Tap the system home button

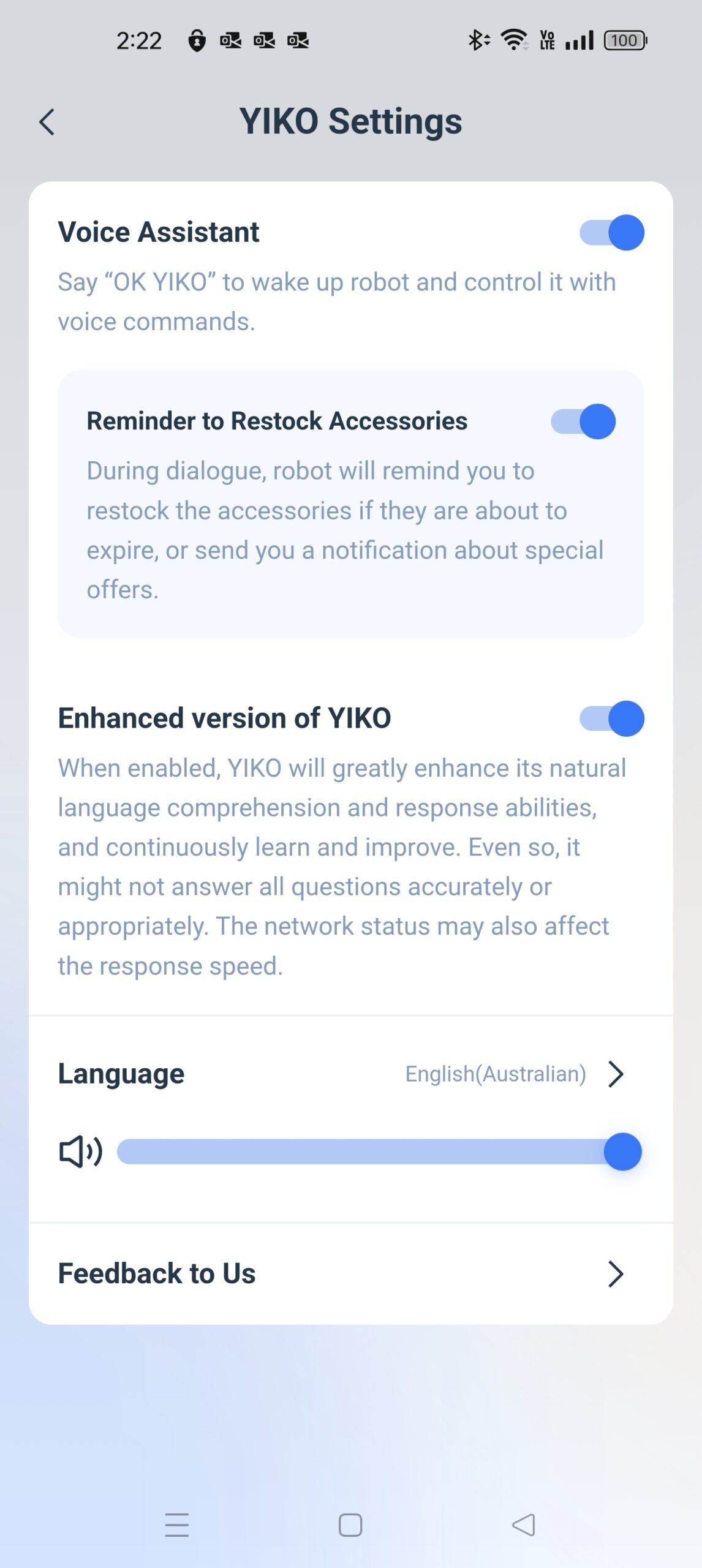pyautogui.click(x=350, y=1525)
